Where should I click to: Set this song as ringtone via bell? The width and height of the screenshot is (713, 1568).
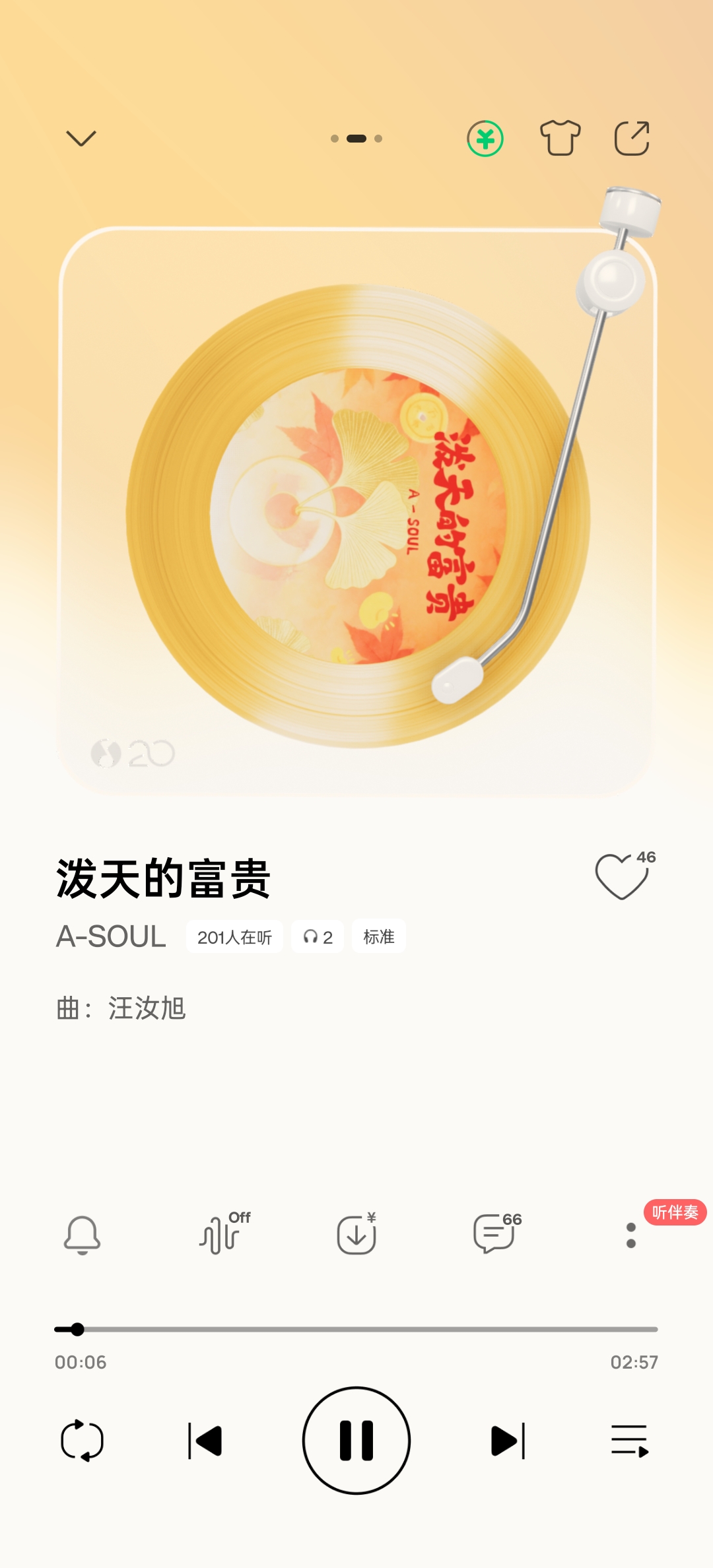point(82,1235)
